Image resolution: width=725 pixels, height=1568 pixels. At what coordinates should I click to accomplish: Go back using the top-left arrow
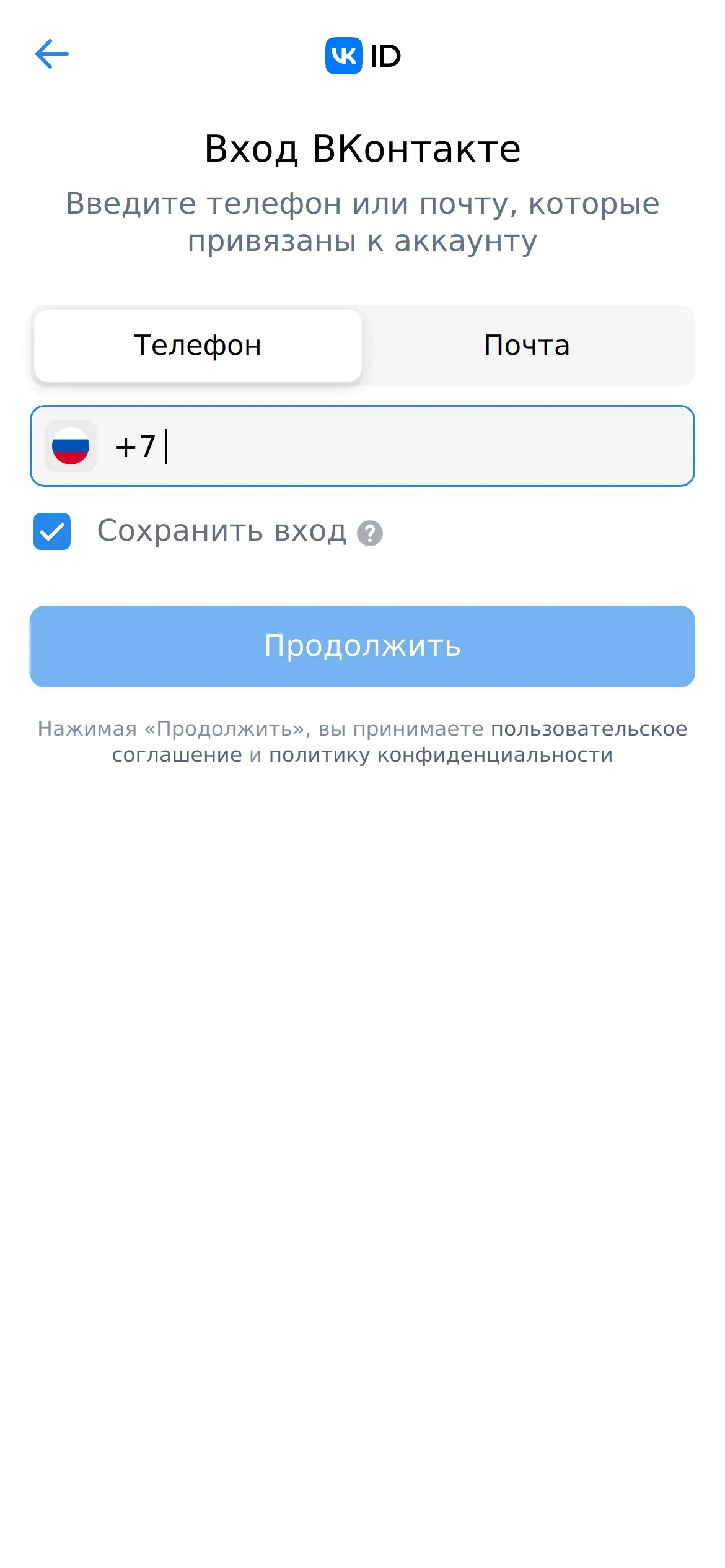click(x=52, y=54)
